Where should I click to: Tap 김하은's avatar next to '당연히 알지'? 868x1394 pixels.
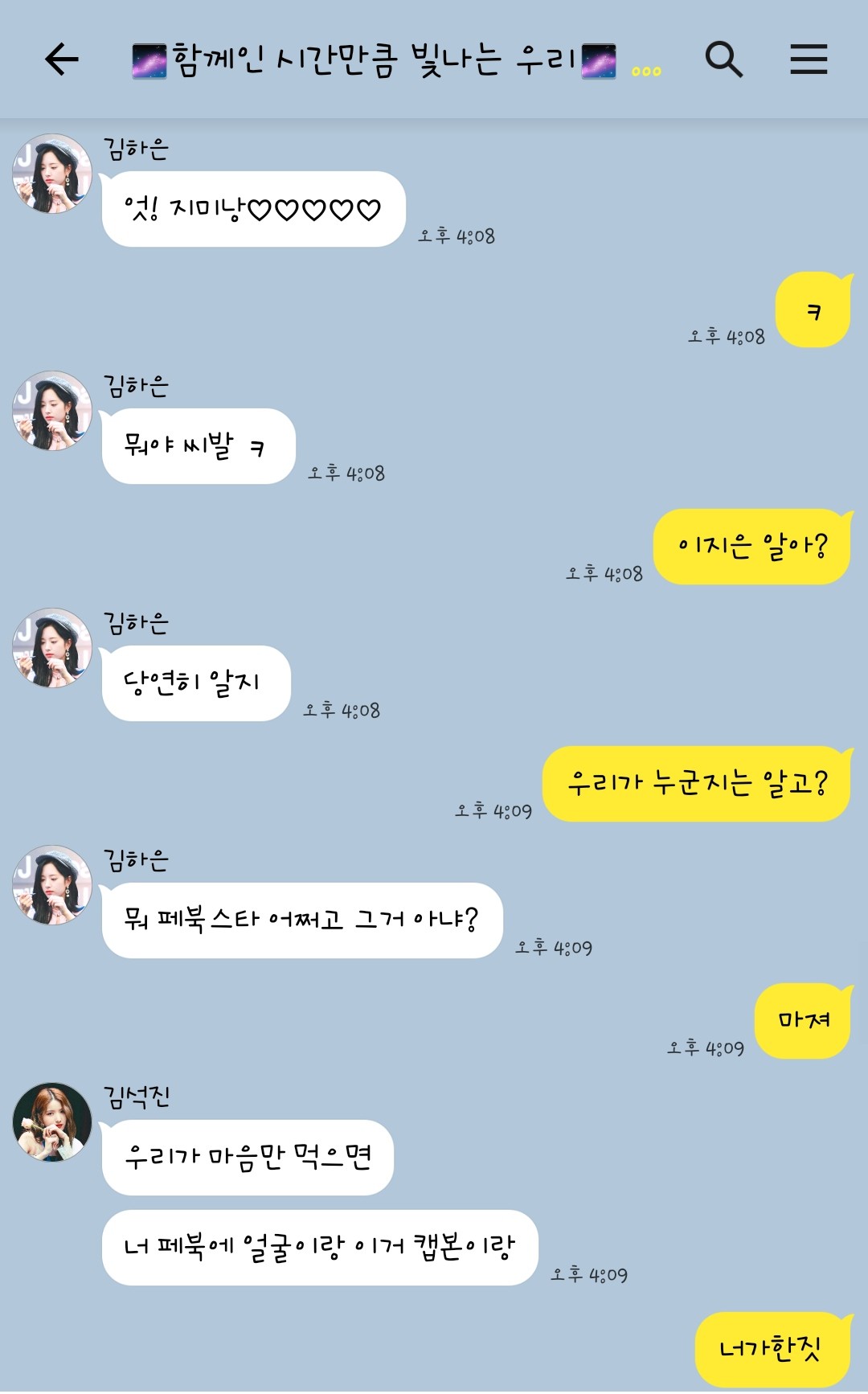[52, 647]
